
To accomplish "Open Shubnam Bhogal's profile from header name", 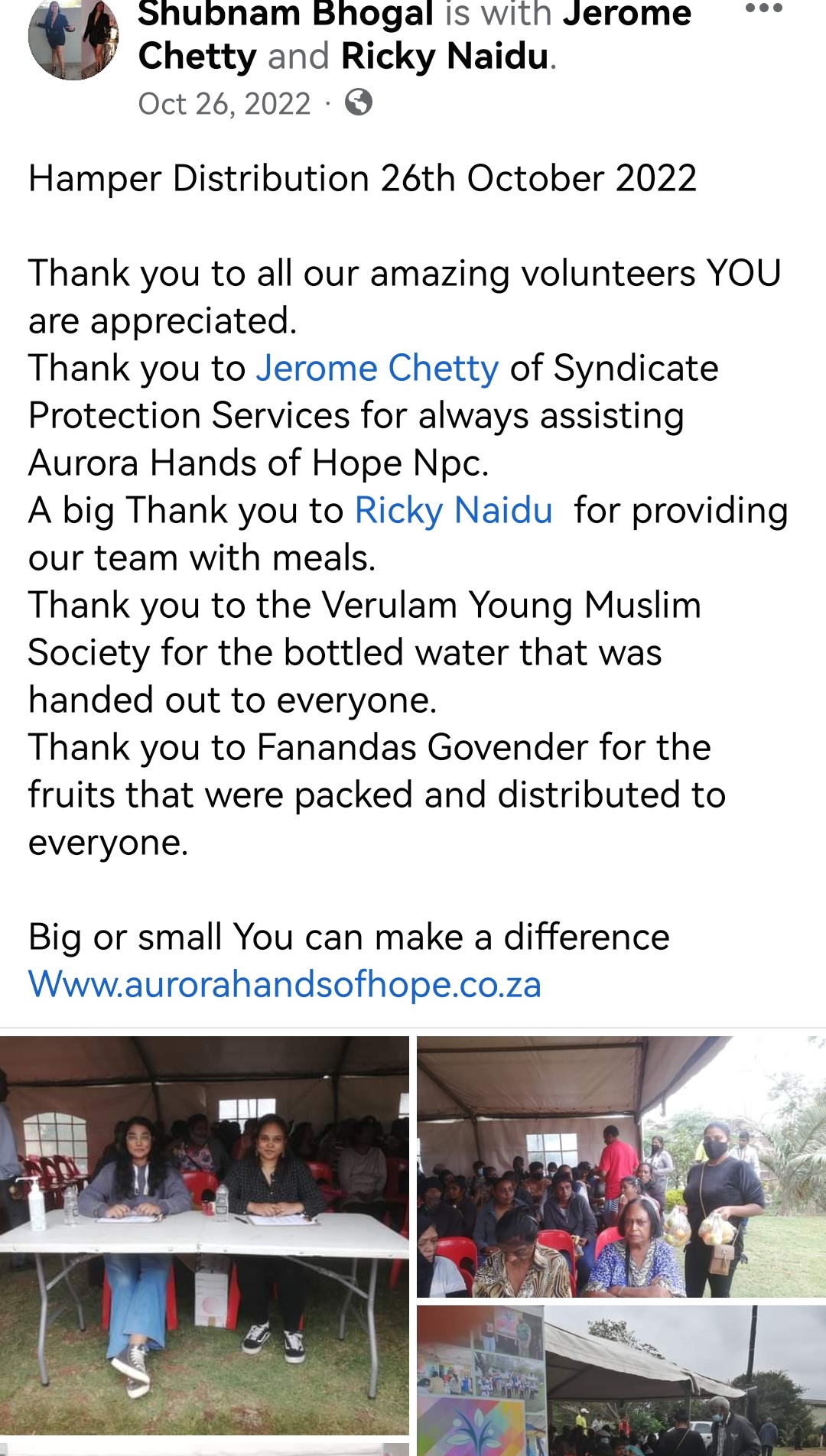I will click(x=285, y=15).
